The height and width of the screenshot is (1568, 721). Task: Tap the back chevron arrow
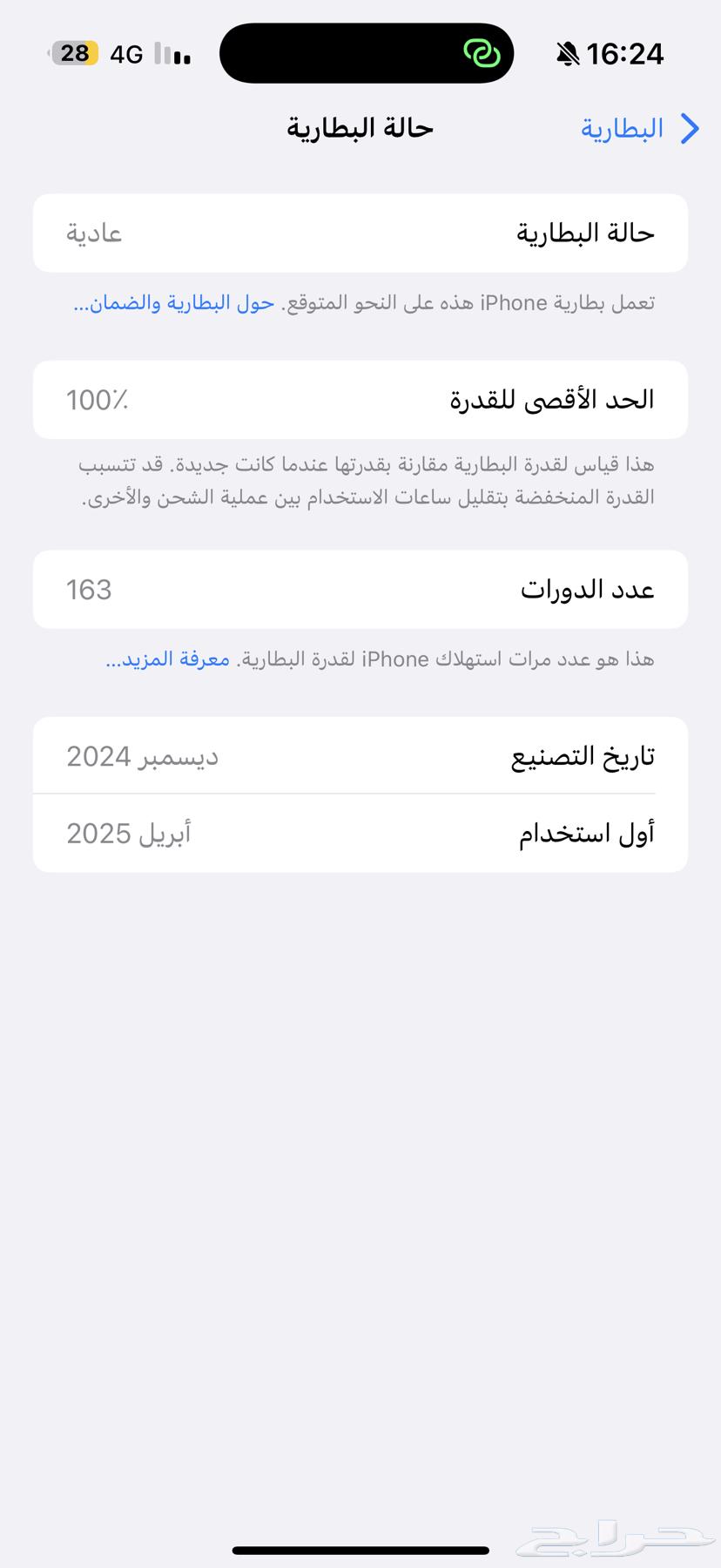pyautogui.click(x=691, y=128)
